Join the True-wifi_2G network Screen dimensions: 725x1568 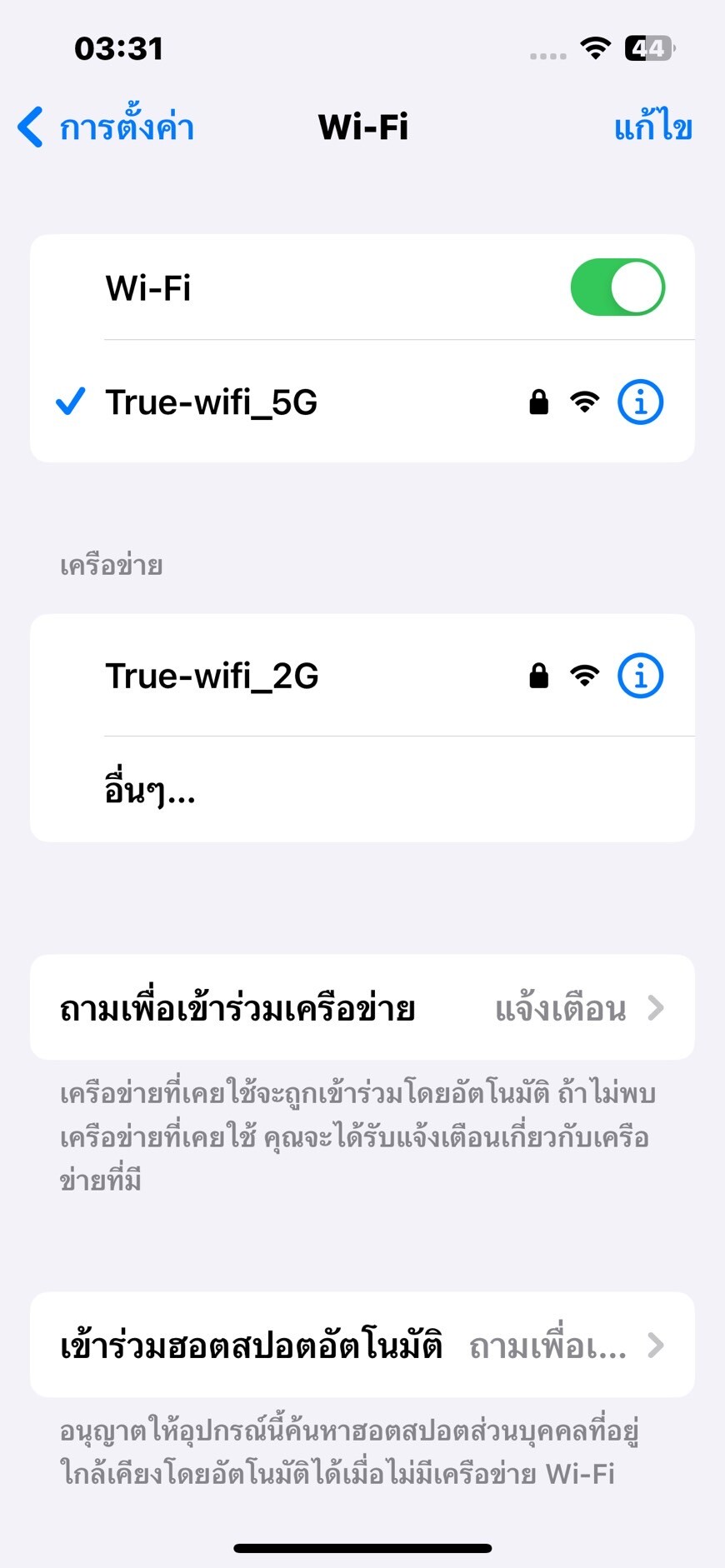click(x=212, y=676)
